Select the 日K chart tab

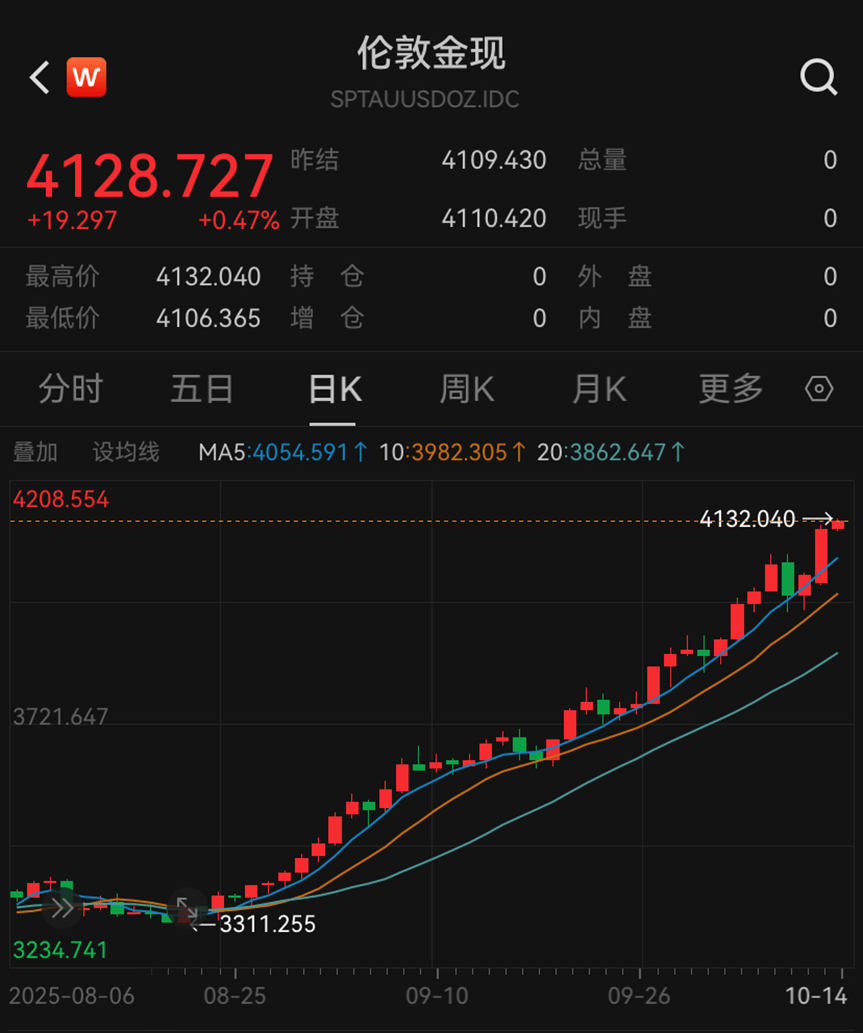tap(334, 389)
